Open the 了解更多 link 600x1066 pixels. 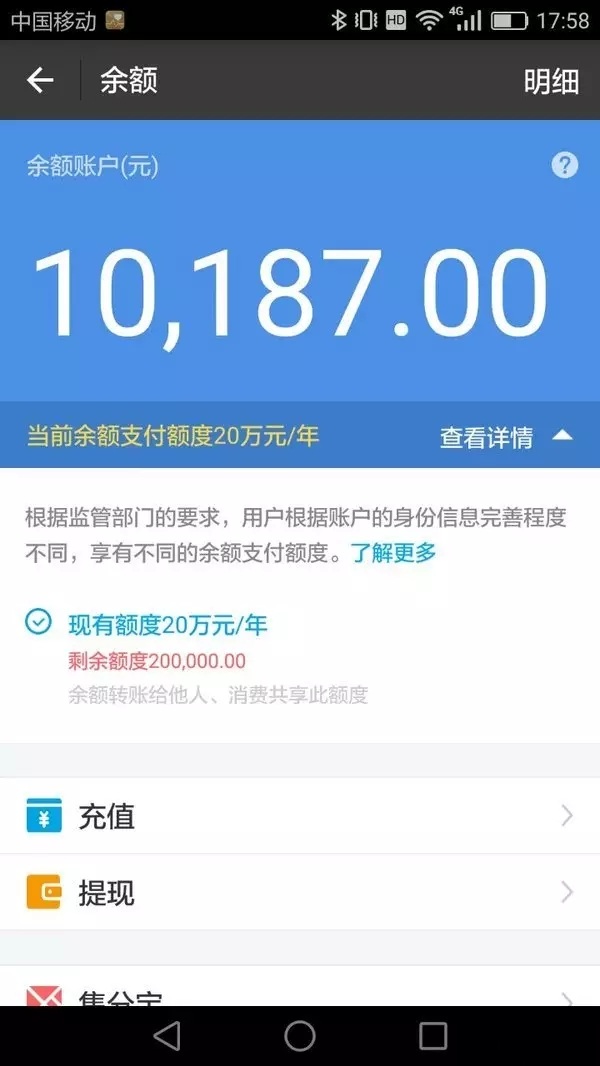point(393,553)
